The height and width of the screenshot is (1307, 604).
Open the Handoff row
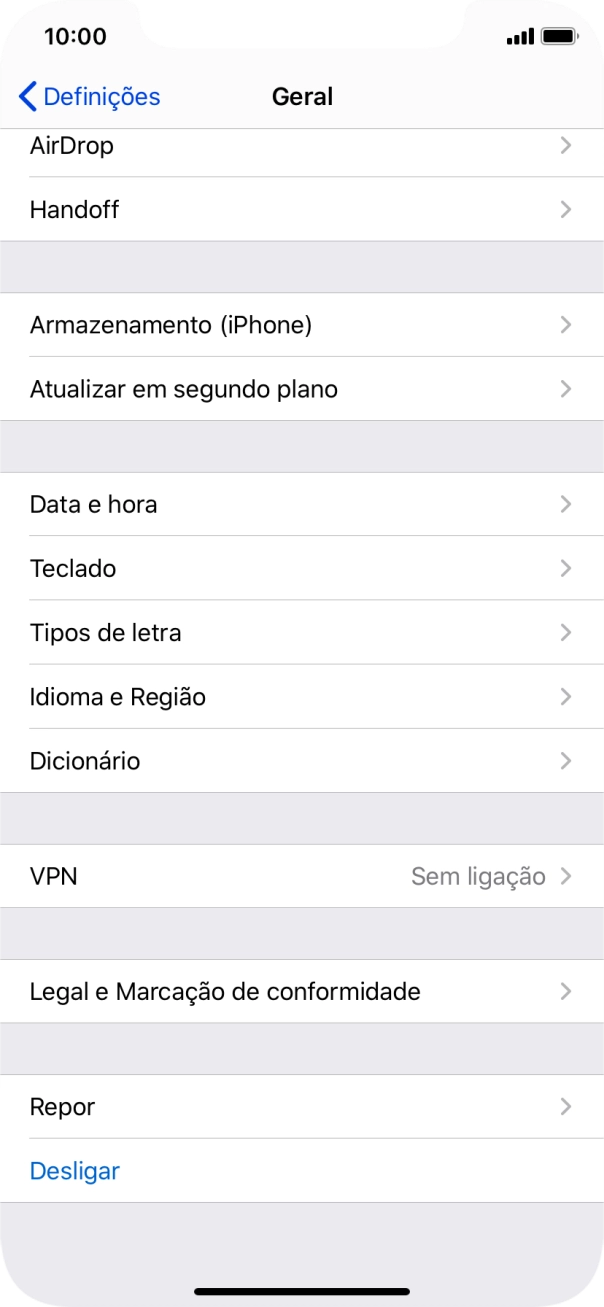pos(300,210)
